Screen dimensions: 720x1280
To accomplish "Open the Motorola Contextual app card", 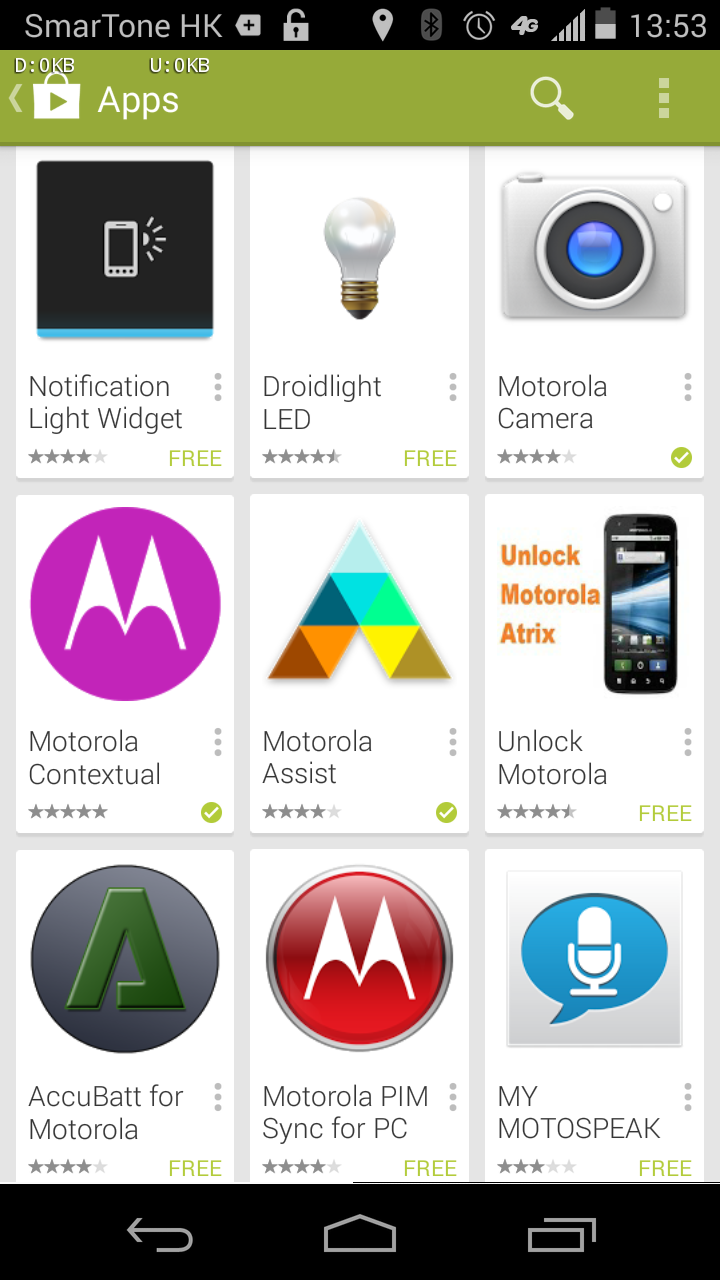I will [125, 664].
